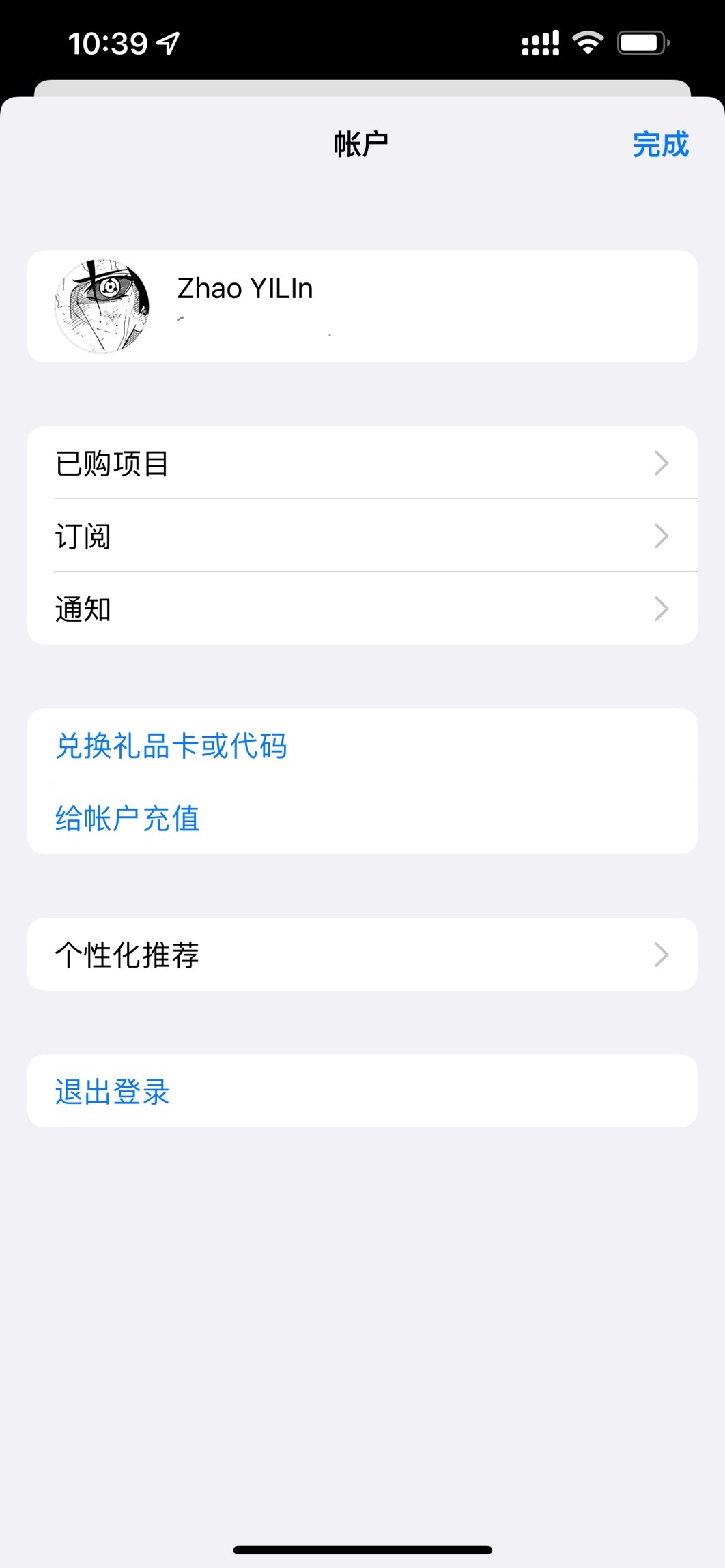This screenshot has width=725, height=1568.
Task: Open the Zhao YILIn account profile
Action: tap(362, 306)
